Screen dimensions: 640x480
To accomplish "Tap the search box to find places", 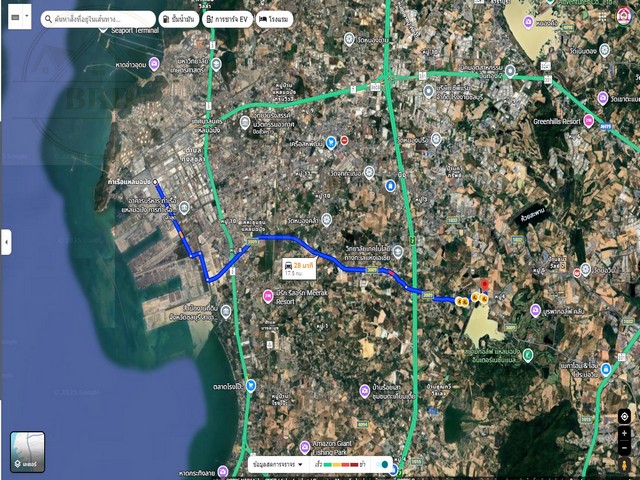I will click(x=98, y=19).
